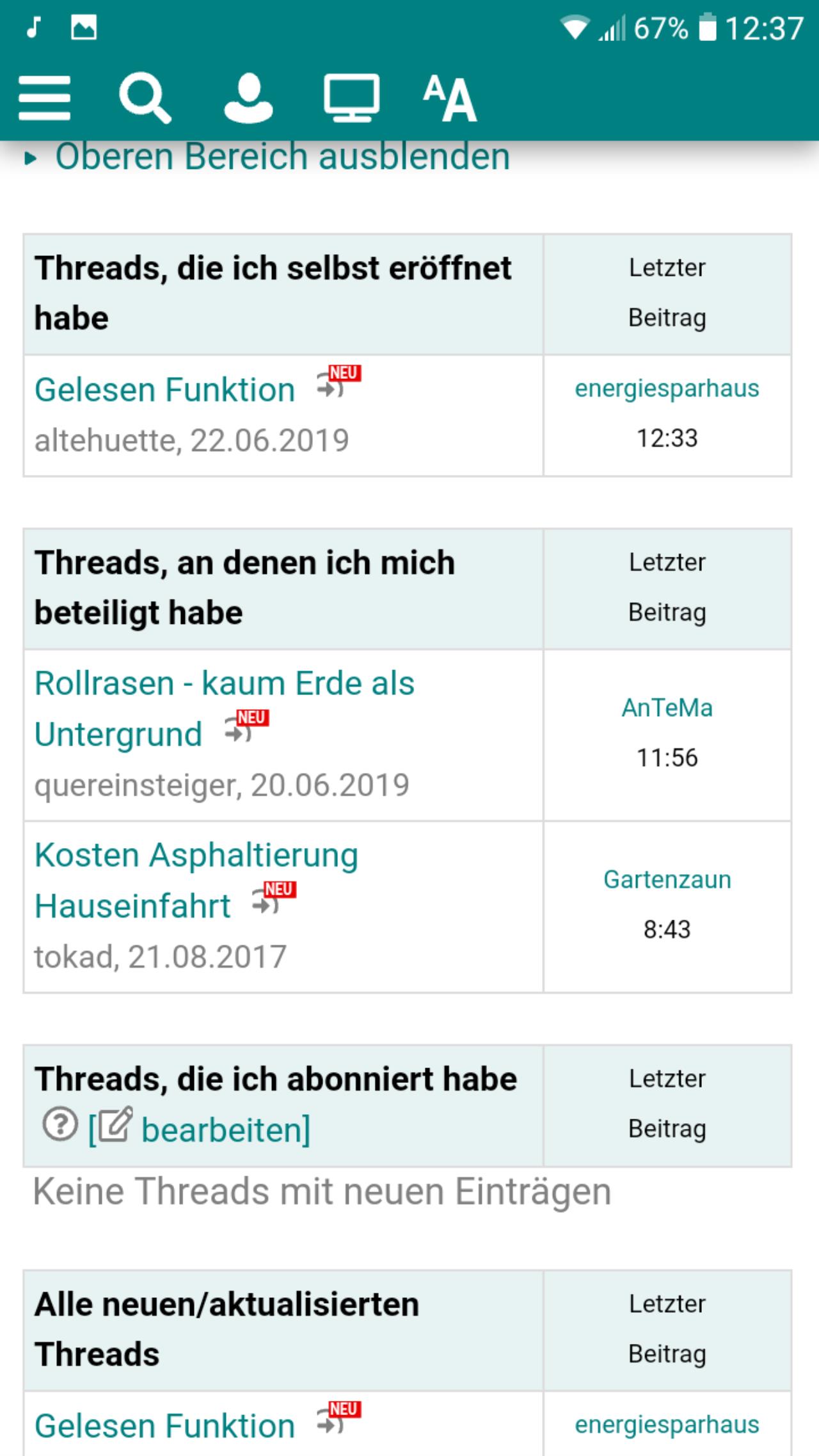Open the hamburger menu

(44, 98)
